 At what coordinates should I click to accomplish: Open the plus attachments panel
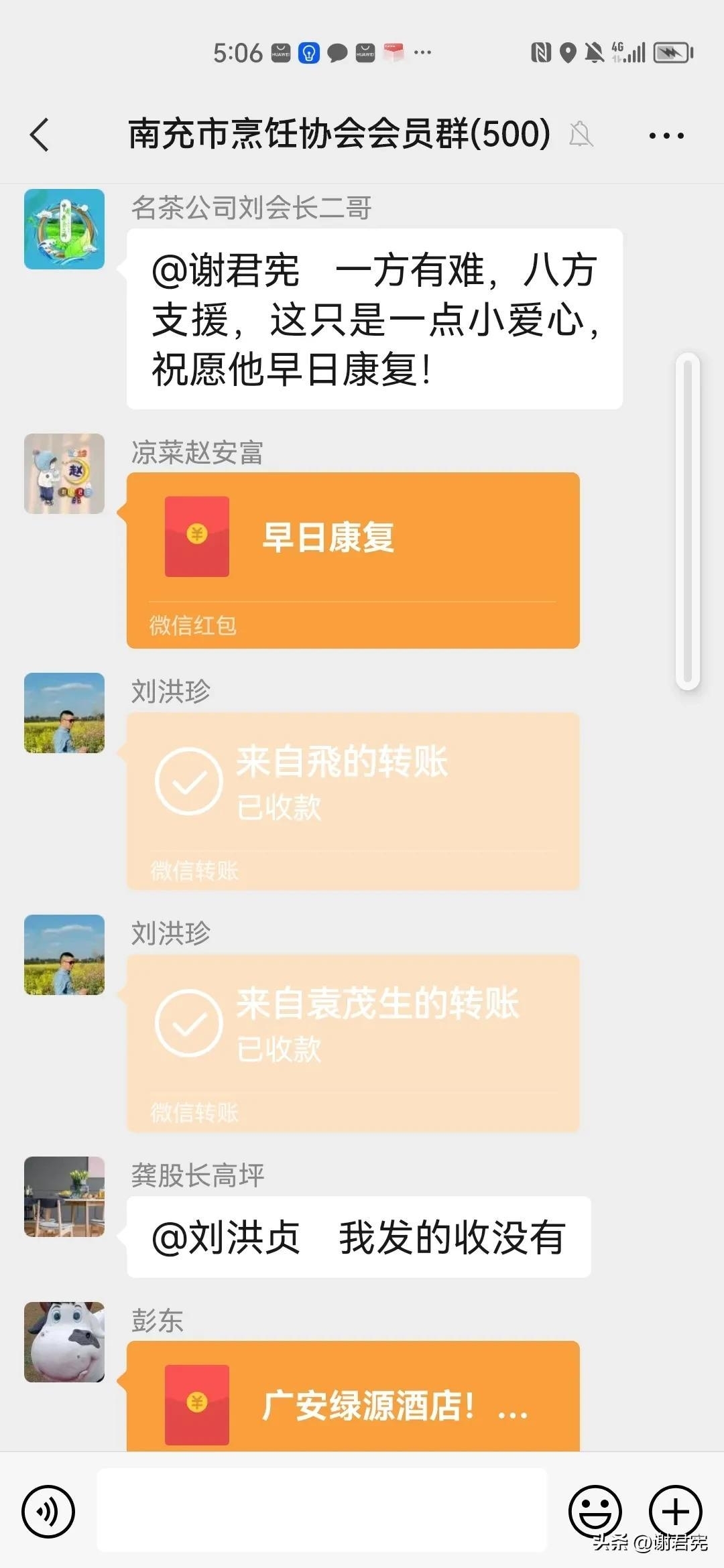(675, 1512)
